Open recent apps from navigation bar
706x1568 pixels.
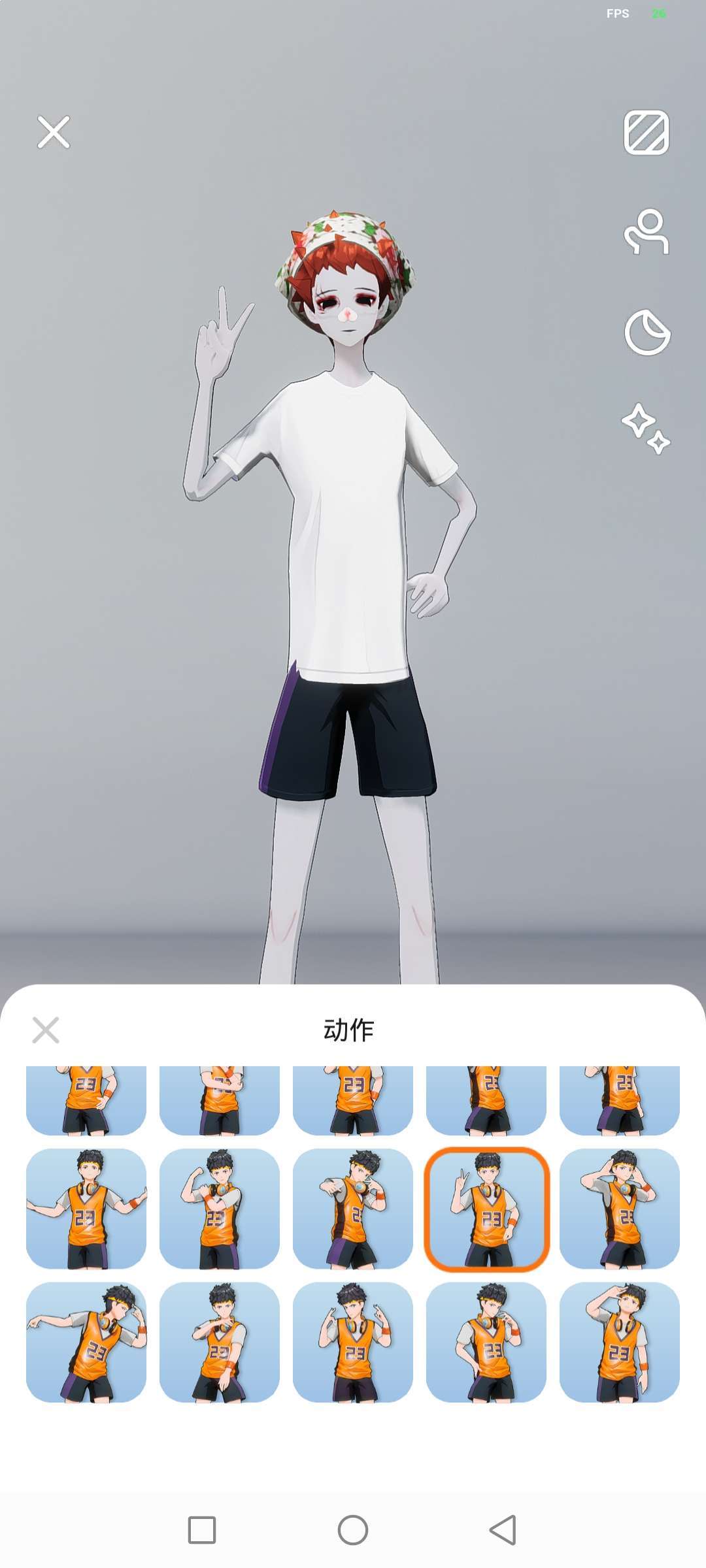click(202, 1529)
